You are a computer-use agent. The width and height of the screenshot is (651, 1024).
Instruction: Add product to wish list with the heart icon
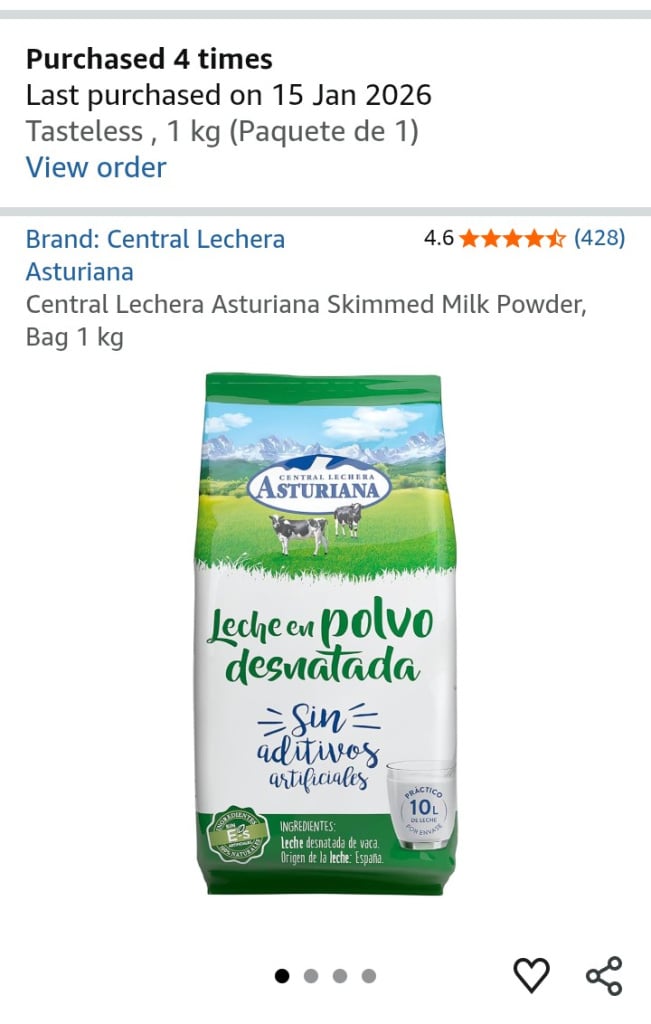531,975
